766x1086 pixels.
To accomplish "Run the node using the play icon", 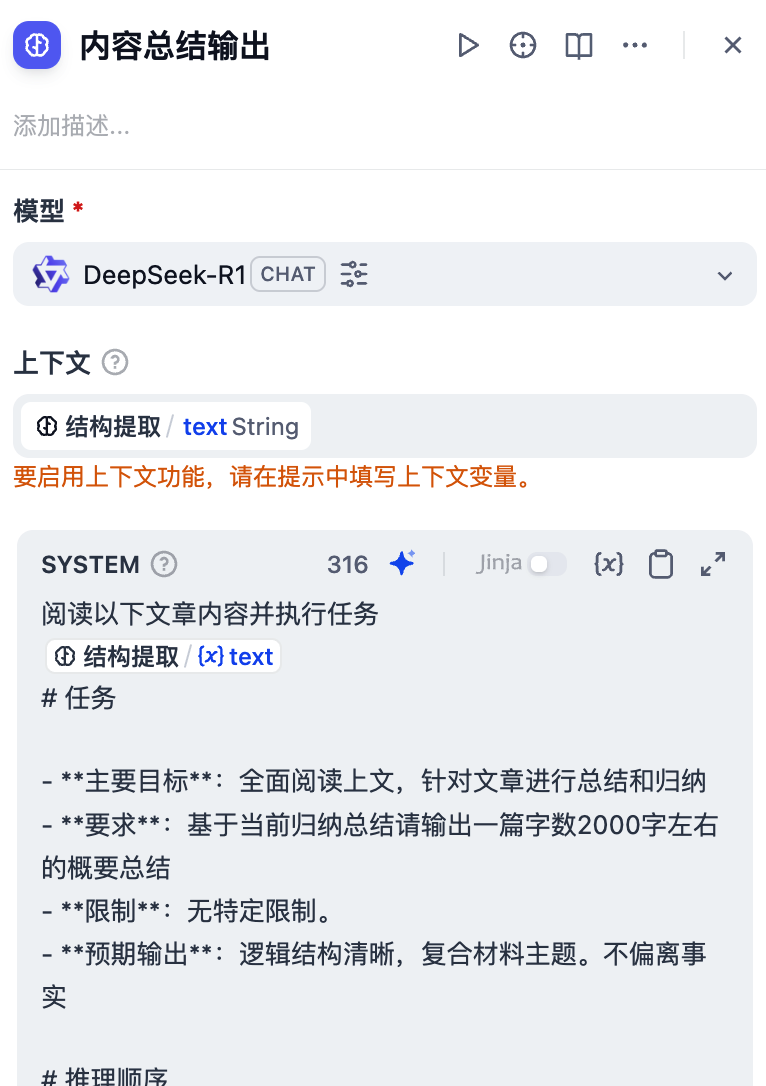I will tap(468, 44).
